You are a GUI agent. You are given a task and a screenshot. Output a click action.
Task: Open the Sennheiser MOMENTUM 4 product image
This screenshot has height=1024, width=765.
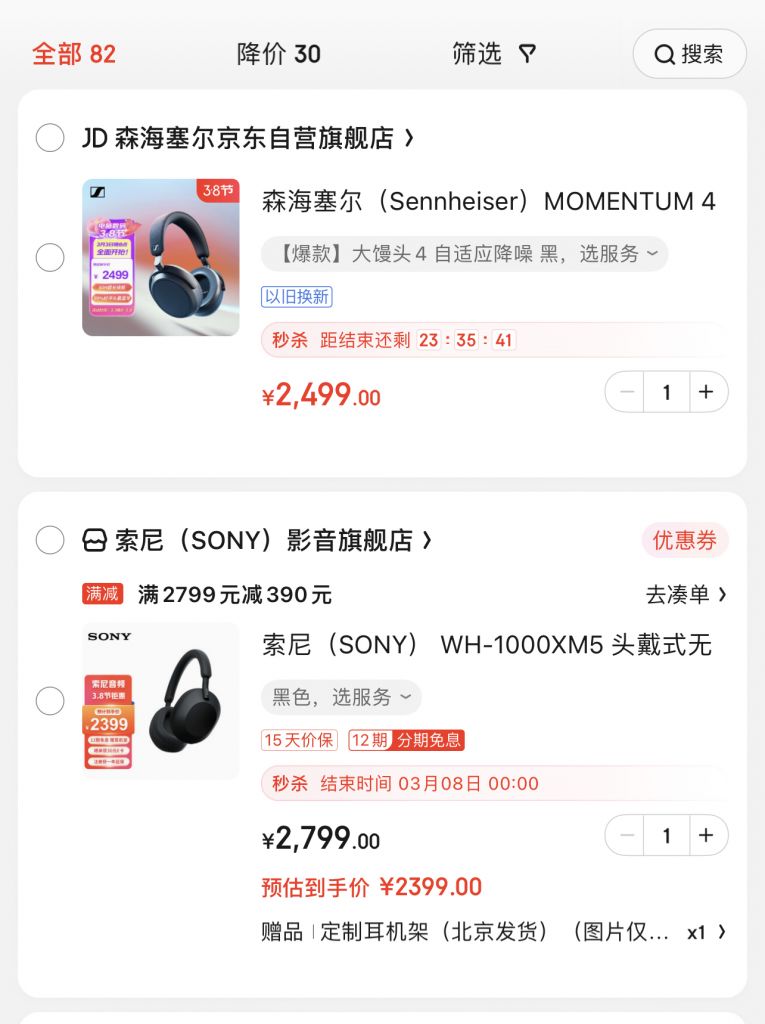(160, 258)
